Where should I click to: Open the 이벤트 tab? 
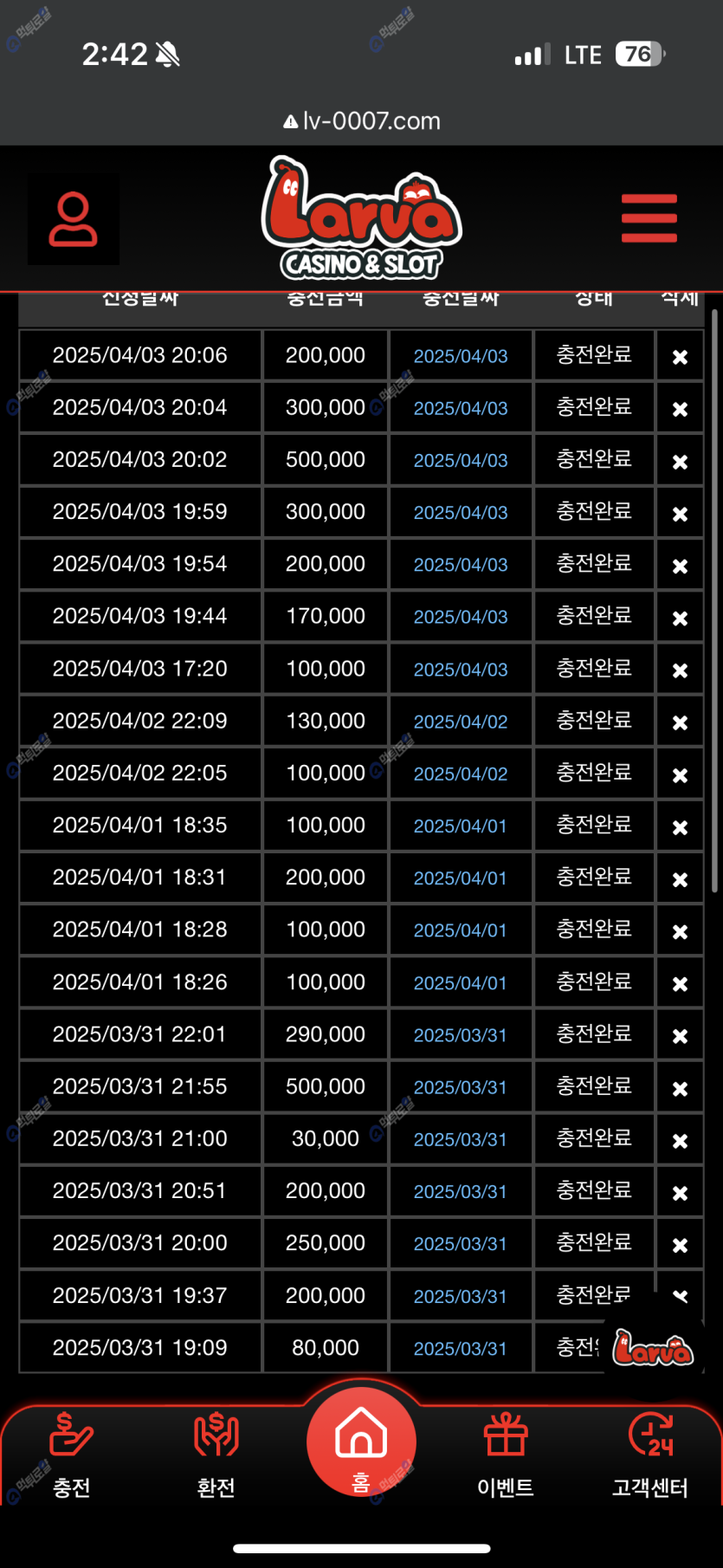(506, 1455)
